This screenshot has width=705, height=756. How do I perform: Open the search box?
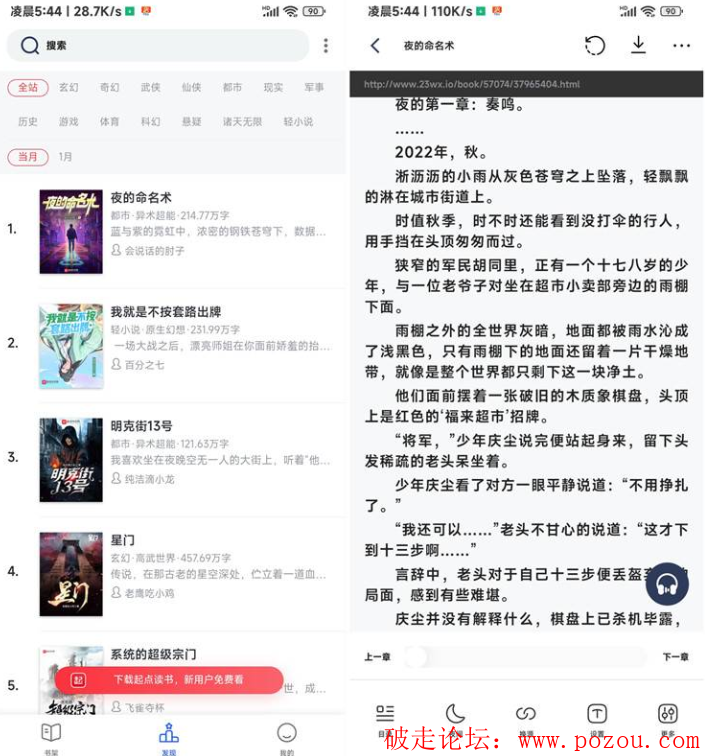(x=160, y=46)
